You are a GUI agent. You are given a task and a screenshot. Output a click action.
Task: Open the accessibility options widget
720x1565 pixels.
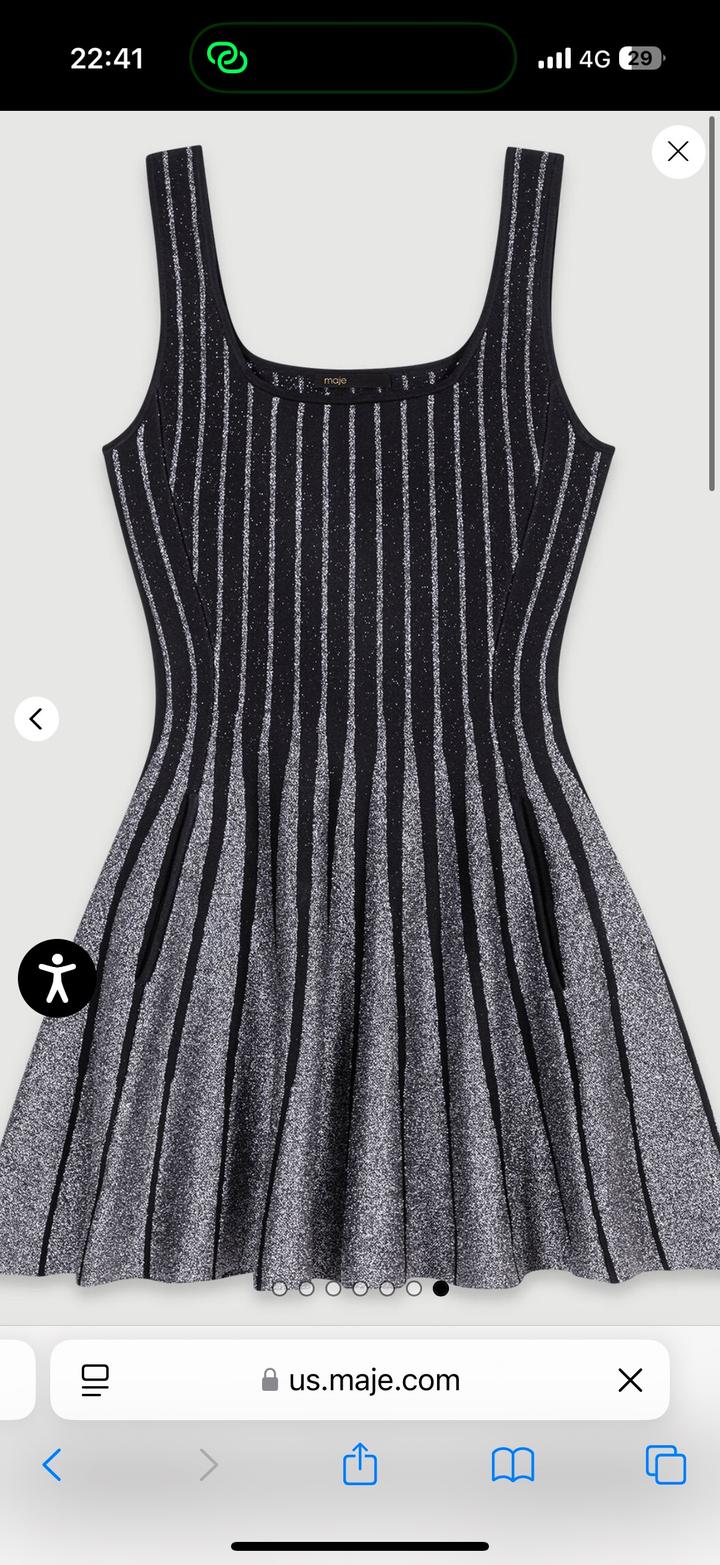tap(57, 978)
